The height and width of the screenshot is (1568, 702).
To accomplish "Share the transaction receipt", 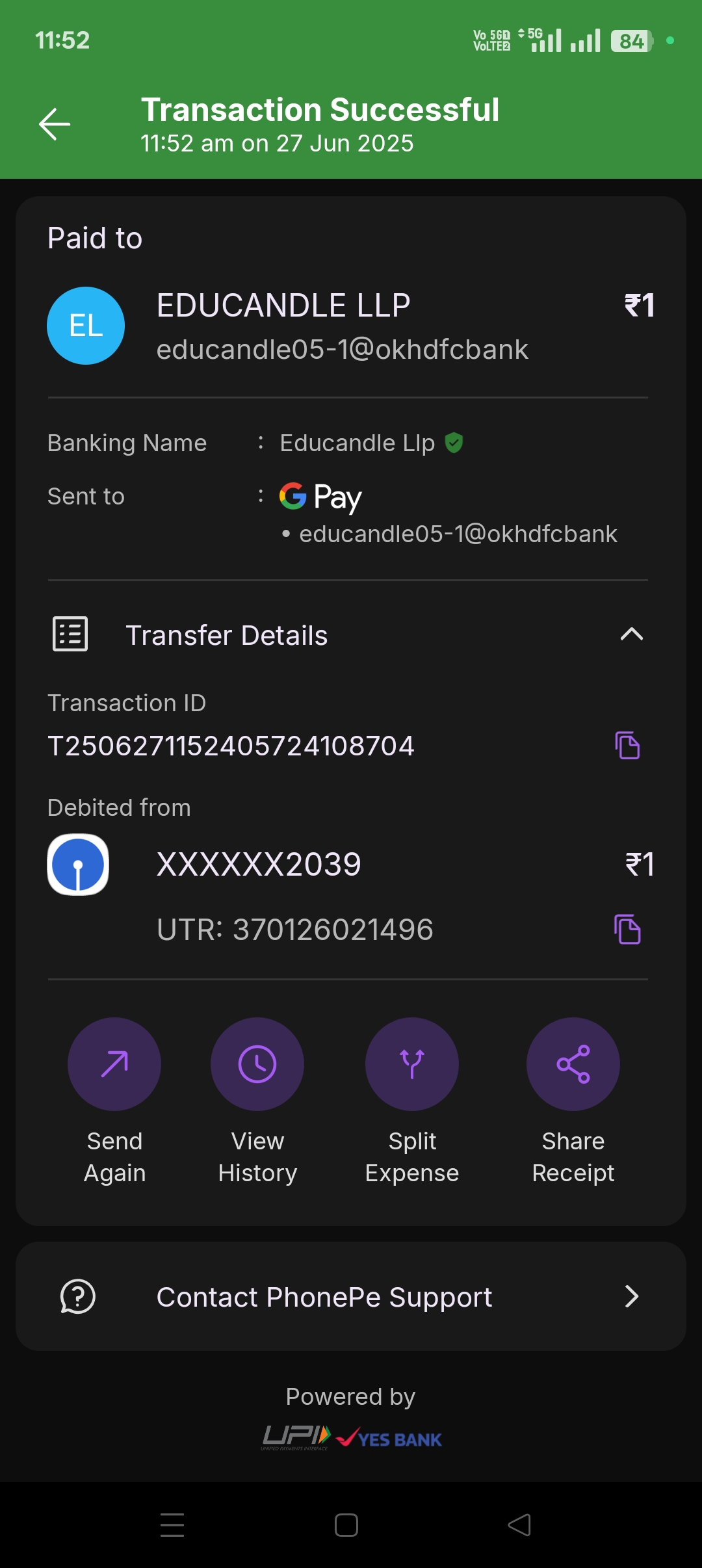I will coord(573,1064).
